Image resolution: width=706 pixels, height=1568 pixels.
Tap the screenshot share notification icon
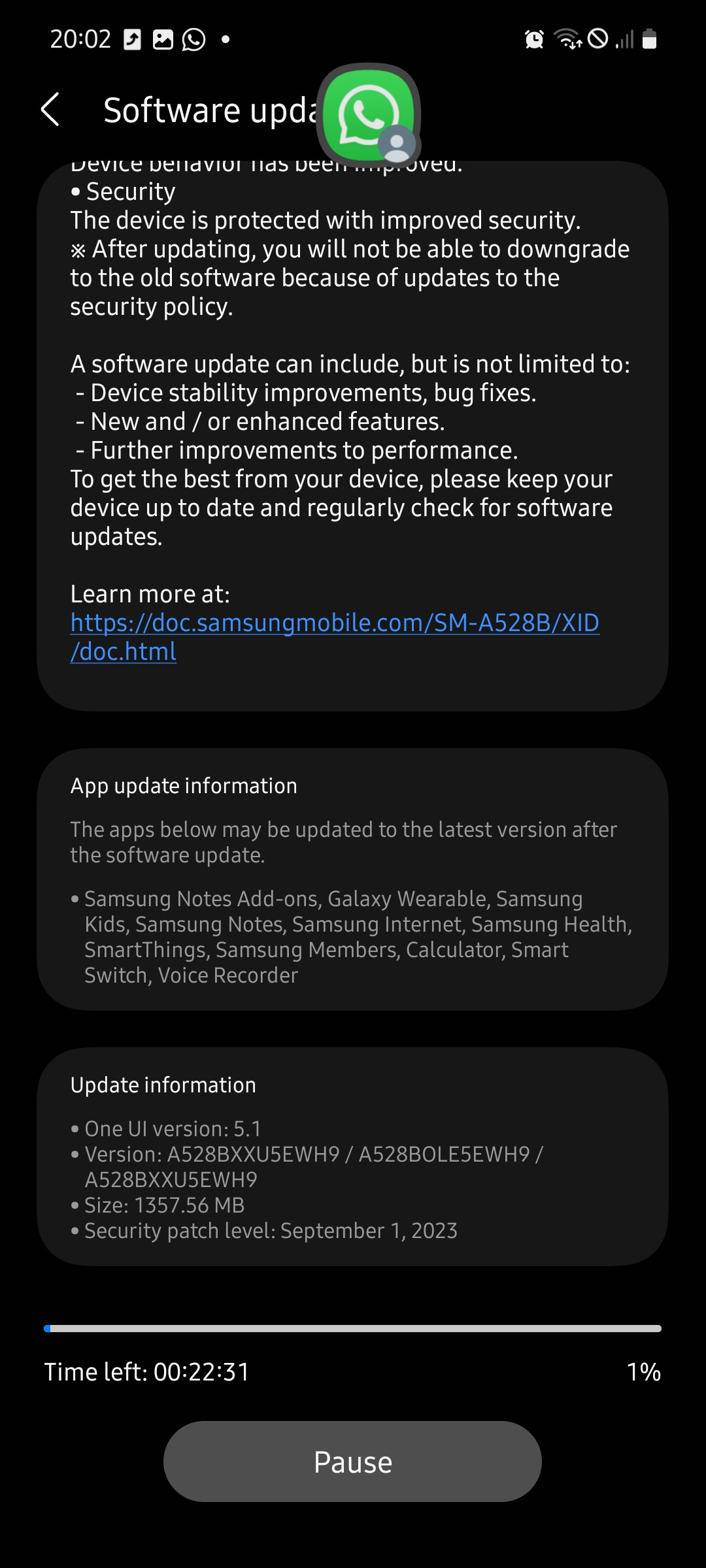131,39
